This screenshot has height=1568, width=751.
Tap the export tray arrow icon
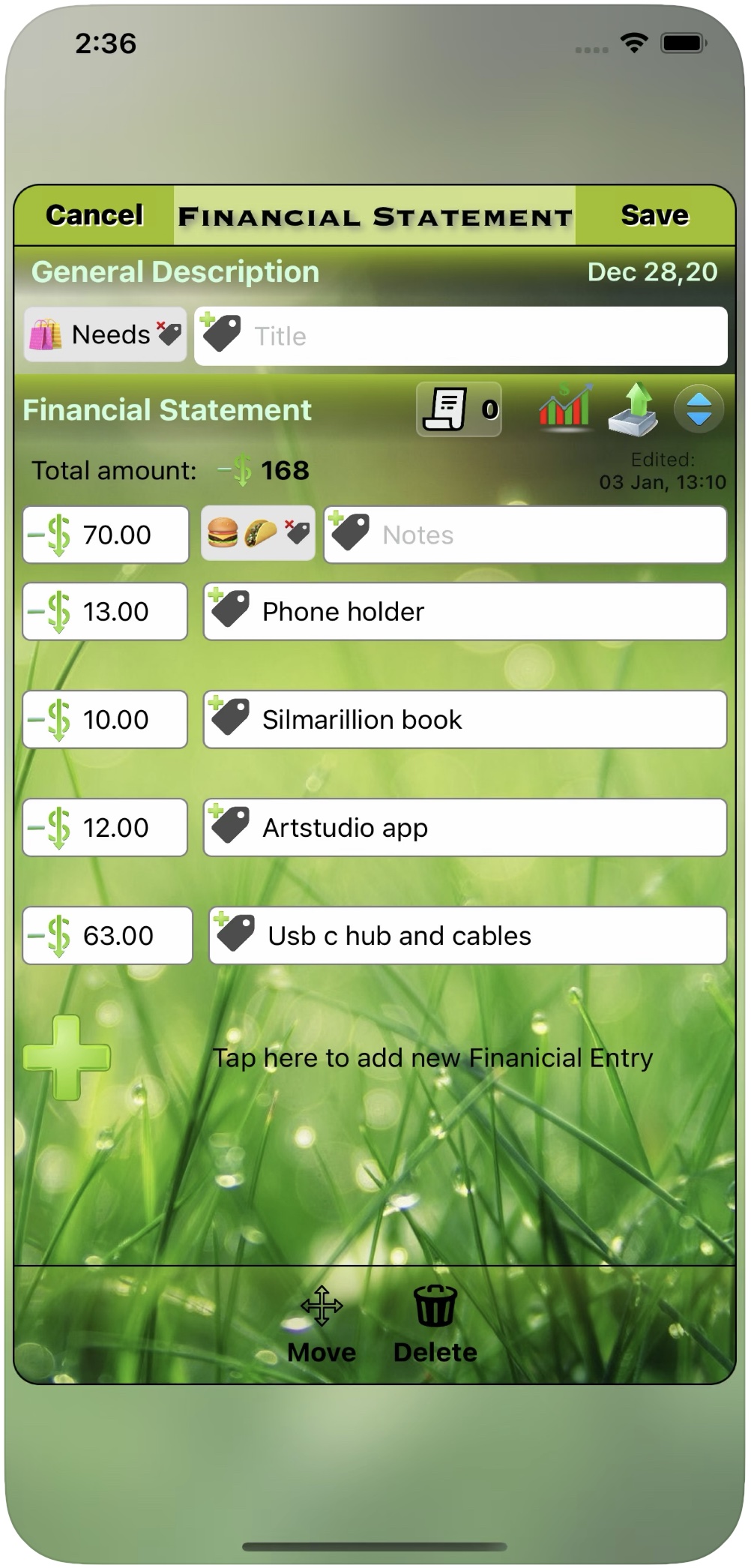point(633,409)
